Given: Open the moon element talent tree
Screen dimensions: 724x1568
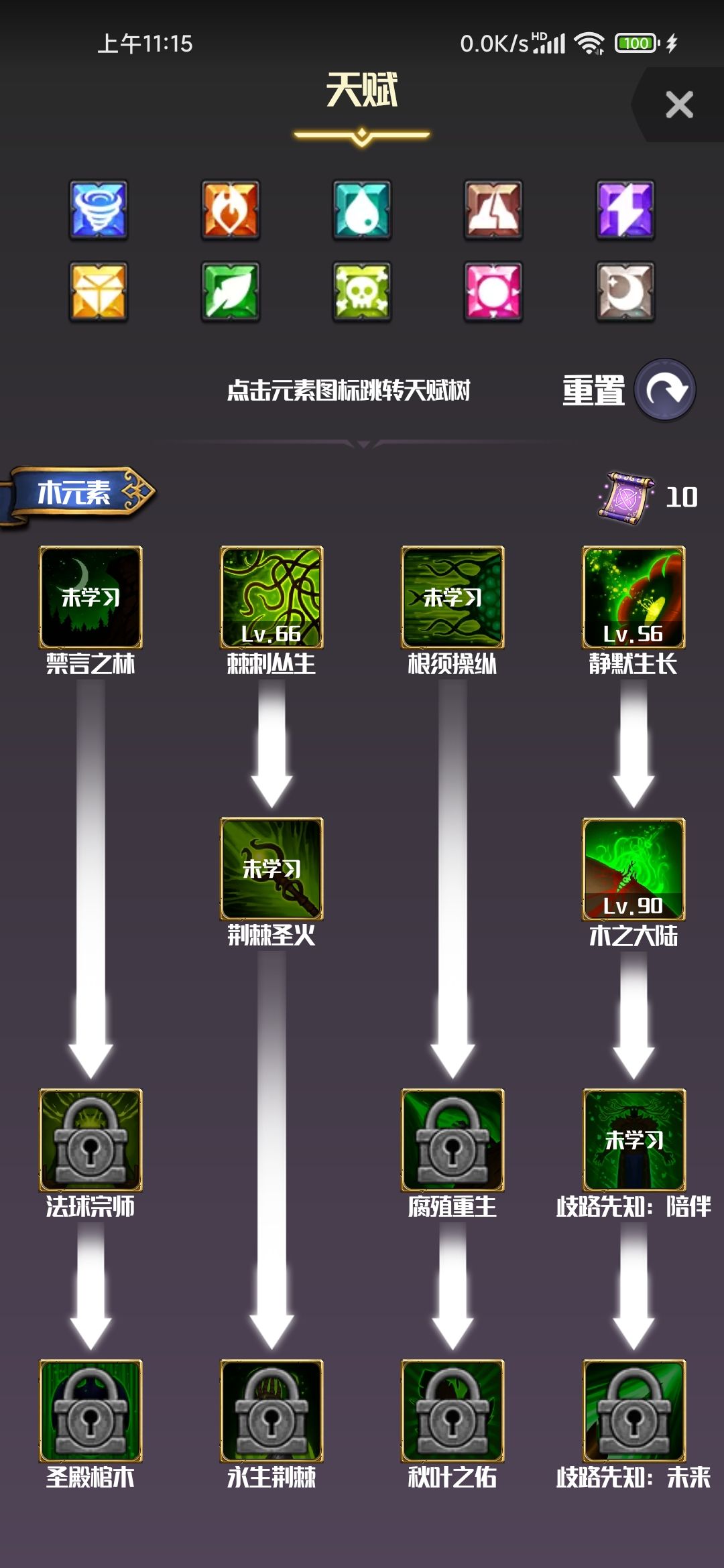Looking at the screenshot, I should 625,291.
